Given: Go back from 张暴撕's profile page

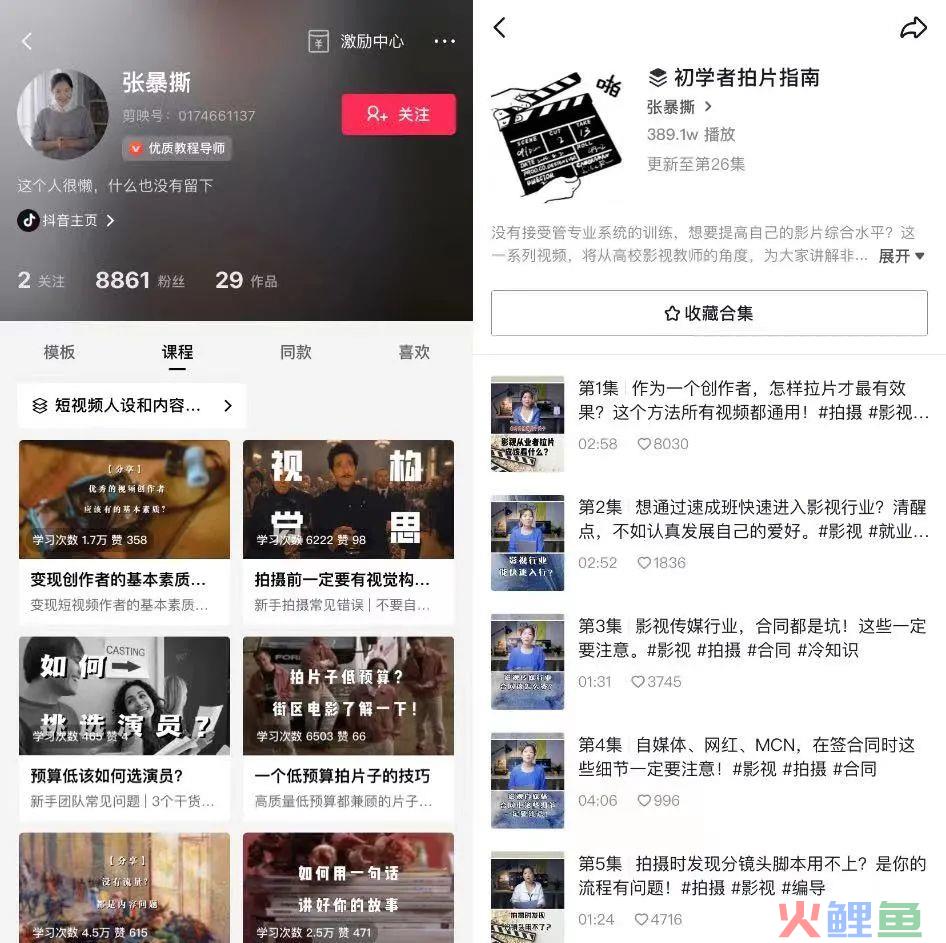Looking at the screenshot, I should tap(27, 41).
